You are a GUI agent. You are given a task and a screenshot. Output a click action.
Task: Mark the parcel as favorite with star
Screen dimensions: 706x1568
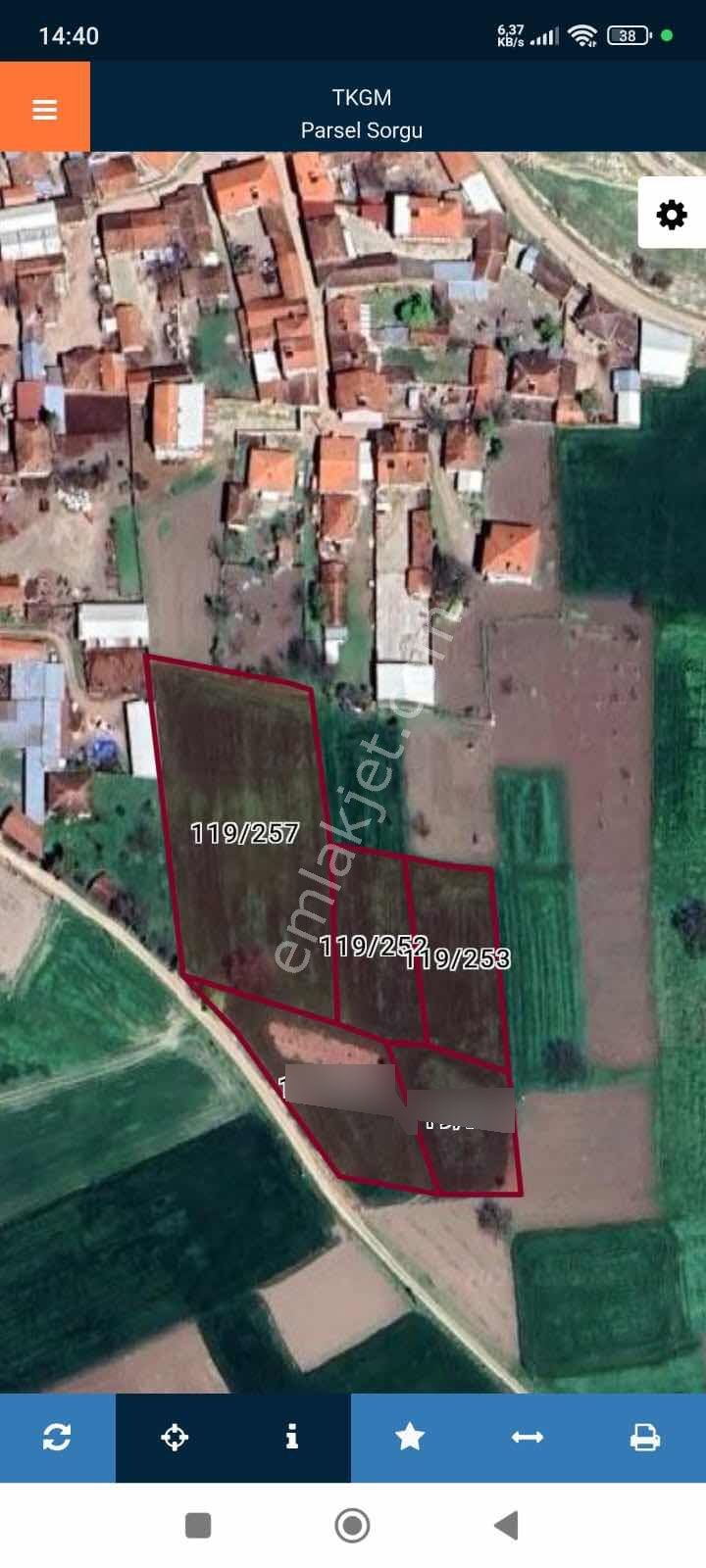click(410, 1438)
